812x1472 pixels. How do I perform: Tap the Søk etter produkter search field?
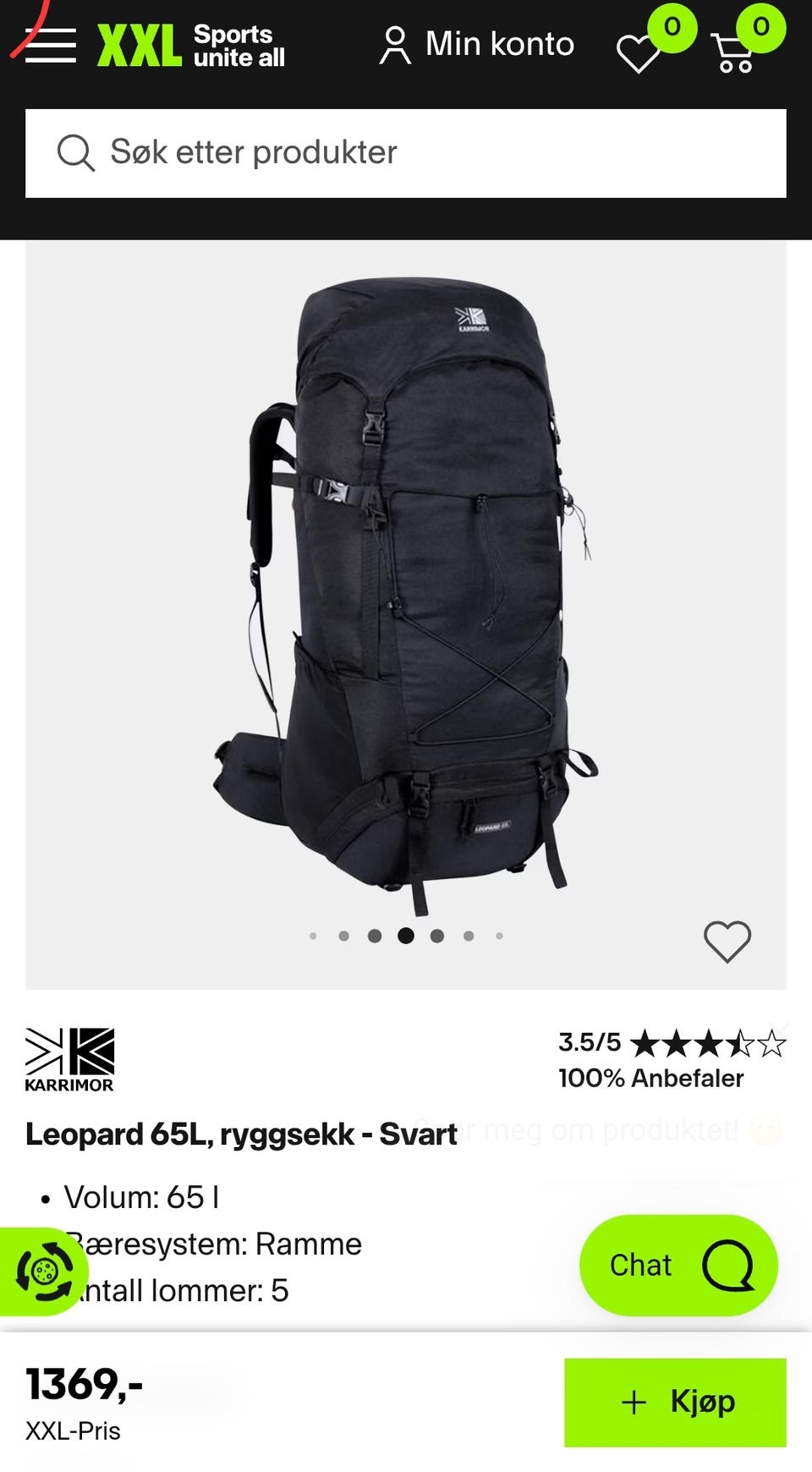tap(406, 153)
